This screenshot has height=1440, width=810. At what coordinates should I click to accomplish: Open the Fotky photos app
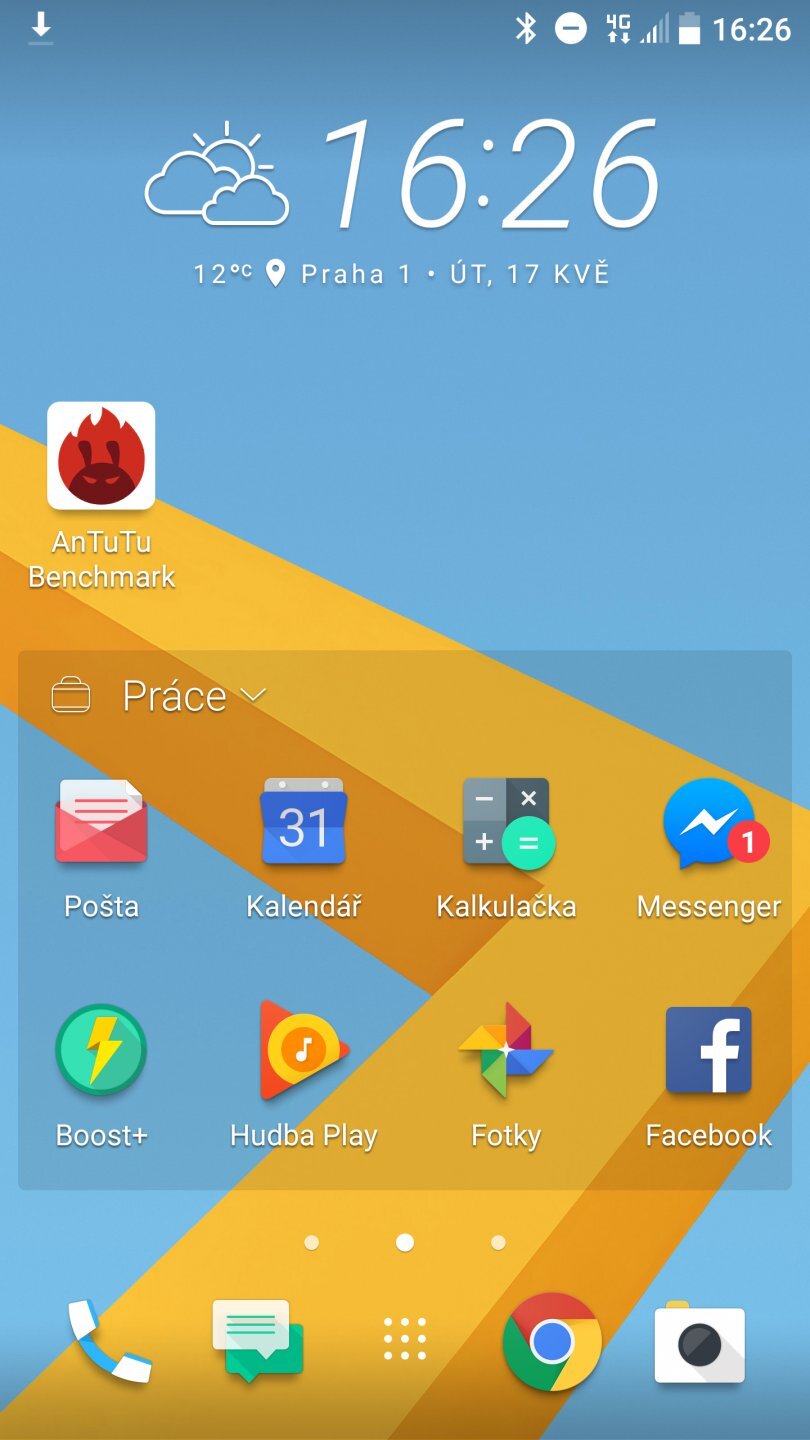505,1050
